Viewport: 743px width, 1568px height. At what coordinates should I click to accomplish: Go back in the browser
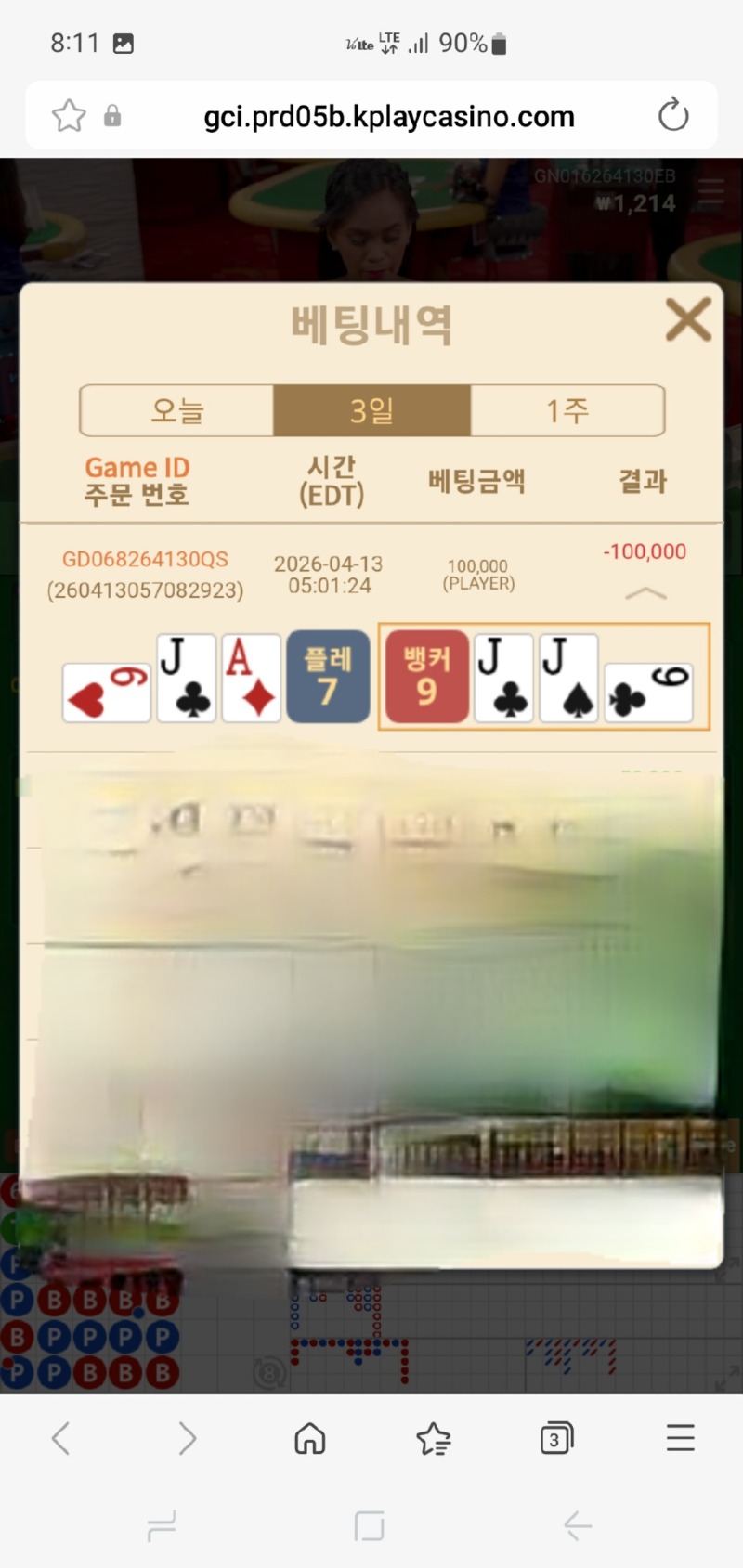pos(61,1438)
